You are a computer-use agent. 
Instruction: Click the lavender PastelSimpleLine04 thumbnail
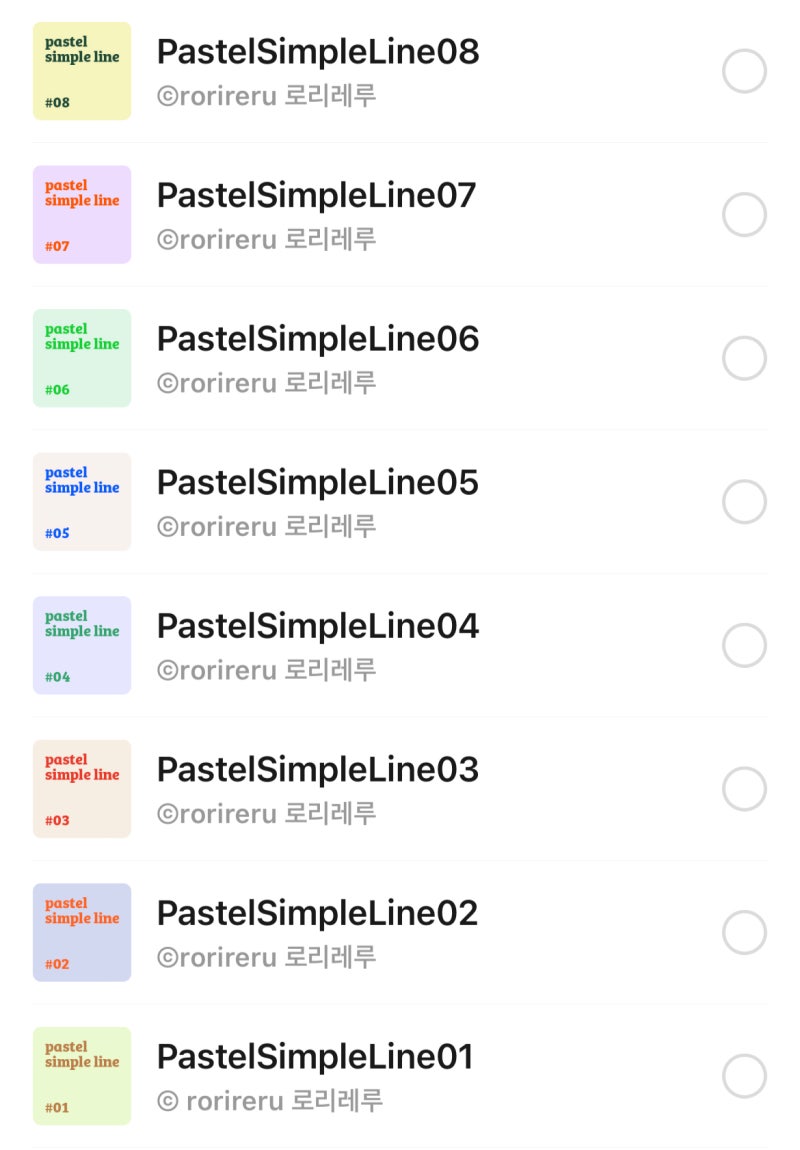[x=82, y=645]
